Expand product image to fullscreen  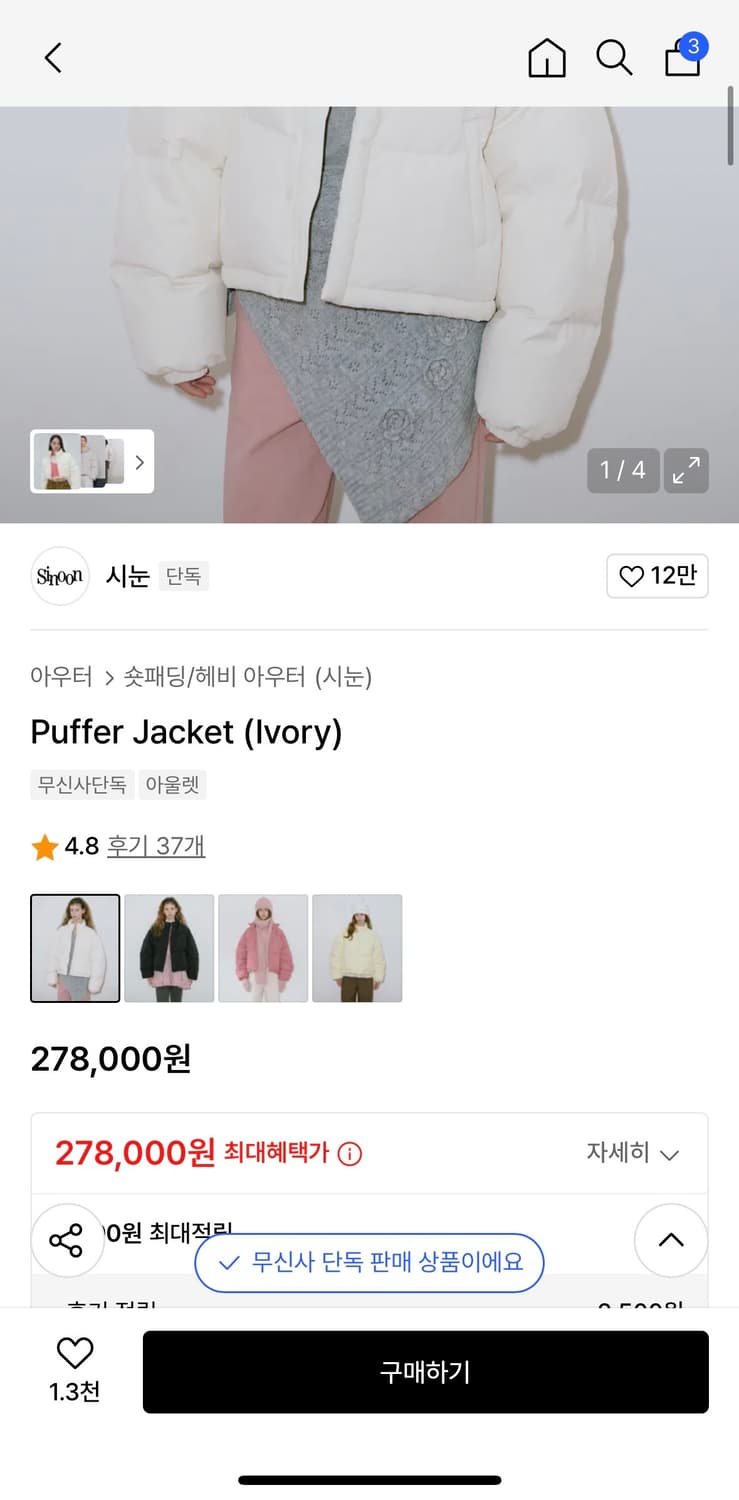pos(687,470)
